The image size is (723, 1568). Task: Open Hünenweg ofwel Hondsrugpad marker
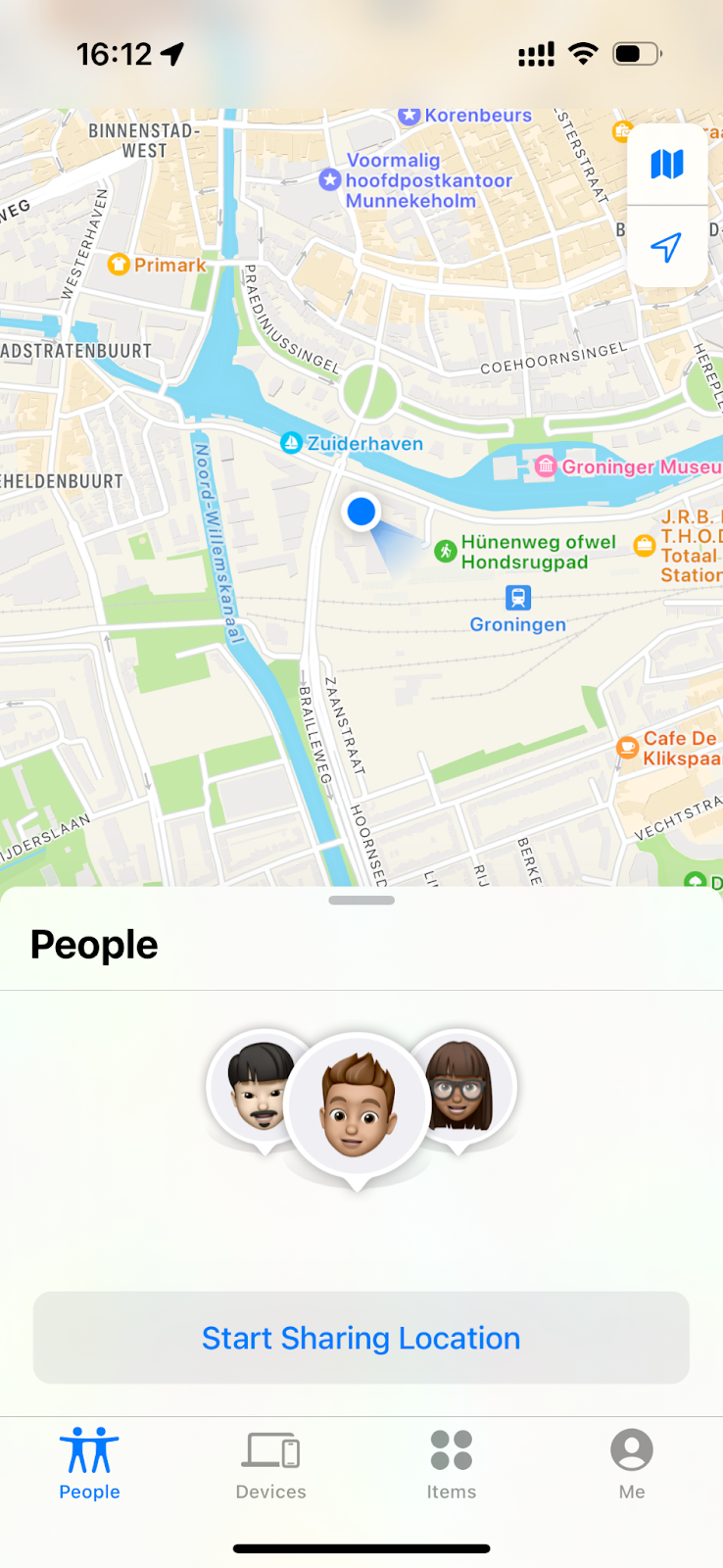pyautogui.click(x=446, y=551)
